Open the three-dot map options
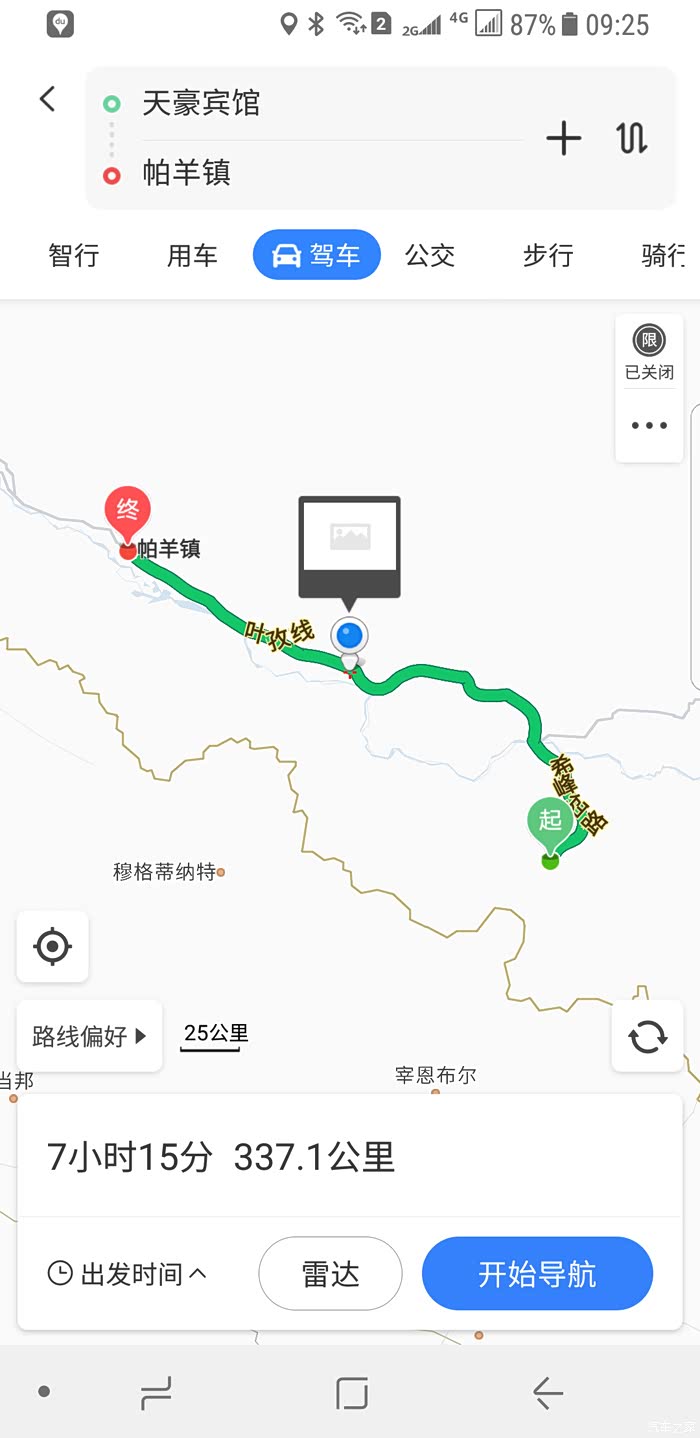The width and height of the screenshot is (700, 1438). tap(649, 425)
